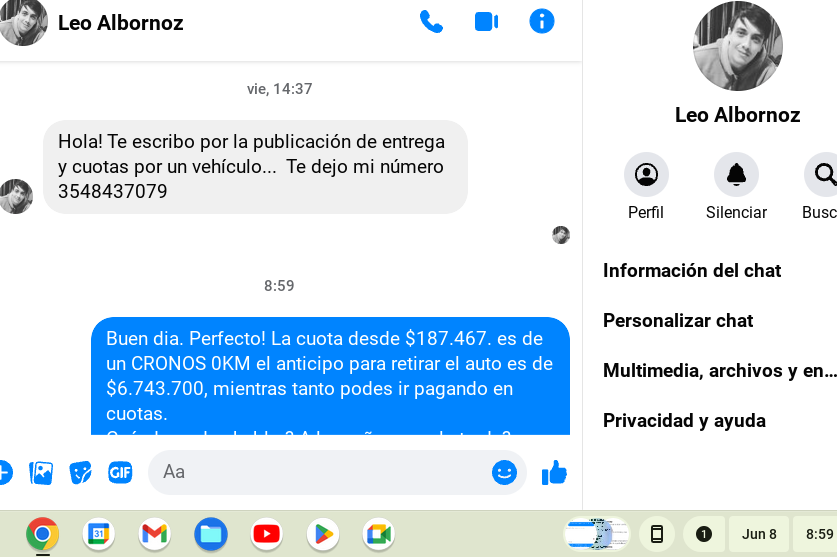Expand Información del chat

click(x=692, y=270)
